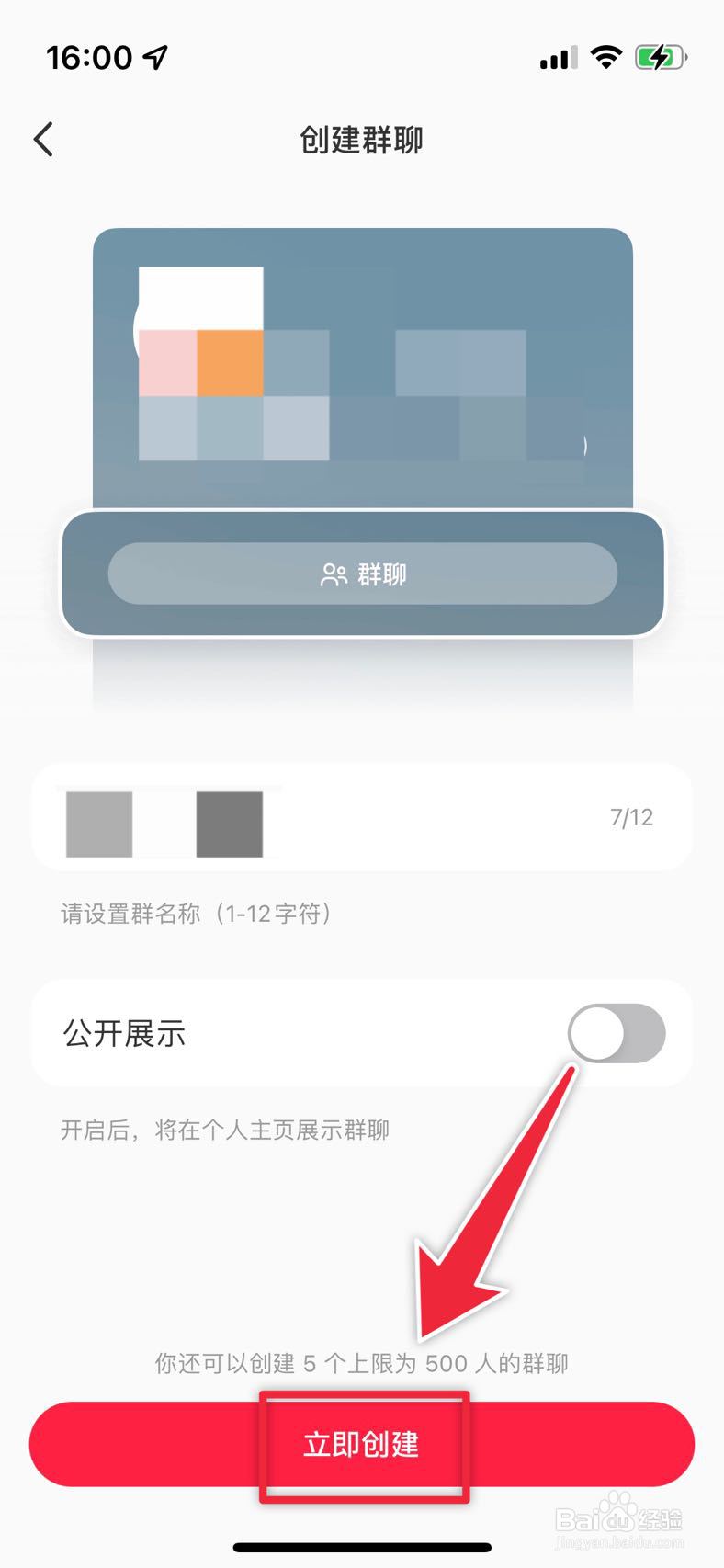The height and width of the screenshot is (1568, 724).
Task: Tap the charging battery indicator
Action: tap(661, 55)
